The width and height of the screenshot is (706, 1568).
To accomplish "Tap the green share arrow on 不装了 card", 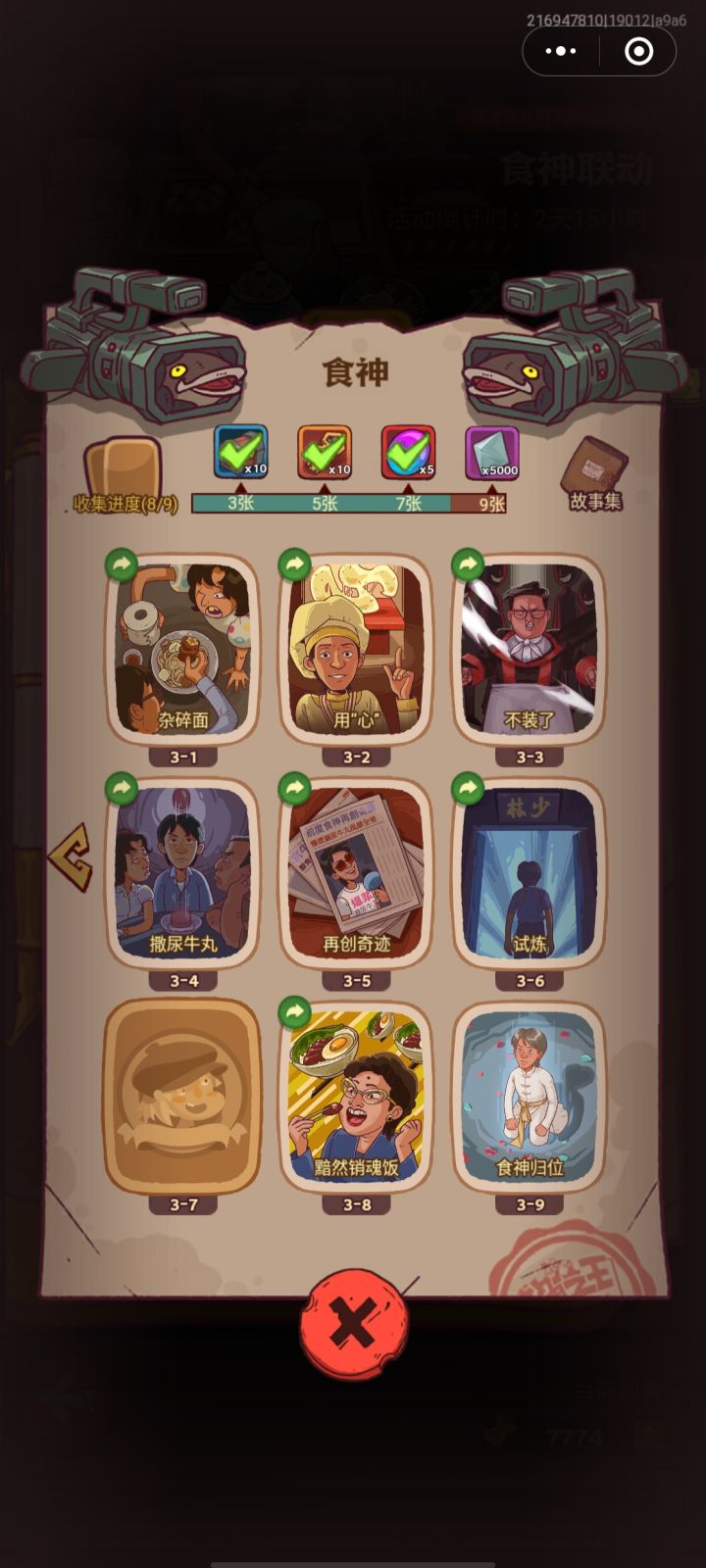I will [x=466, y=563].
